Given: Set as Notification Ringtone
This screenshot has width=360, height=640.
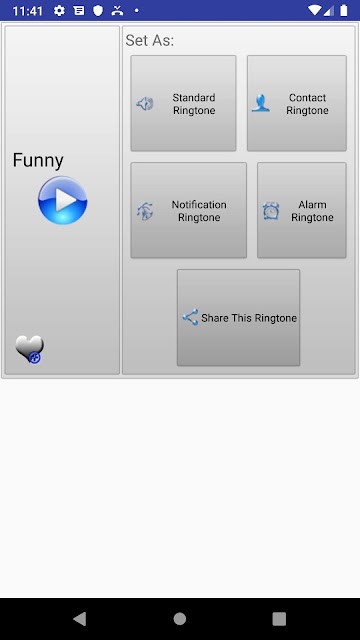Looking at the screenshot, I should (x=189, y=210).
